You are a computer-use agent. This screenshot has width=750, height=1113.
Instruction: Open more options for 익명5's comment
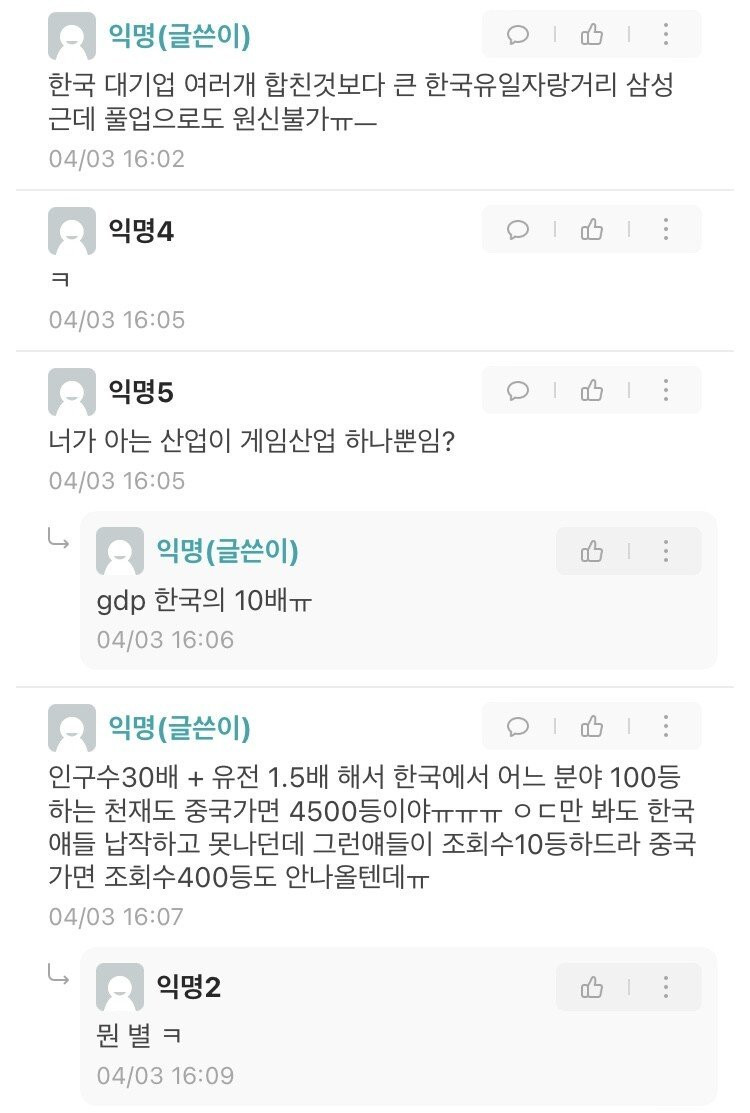[666, 390]
